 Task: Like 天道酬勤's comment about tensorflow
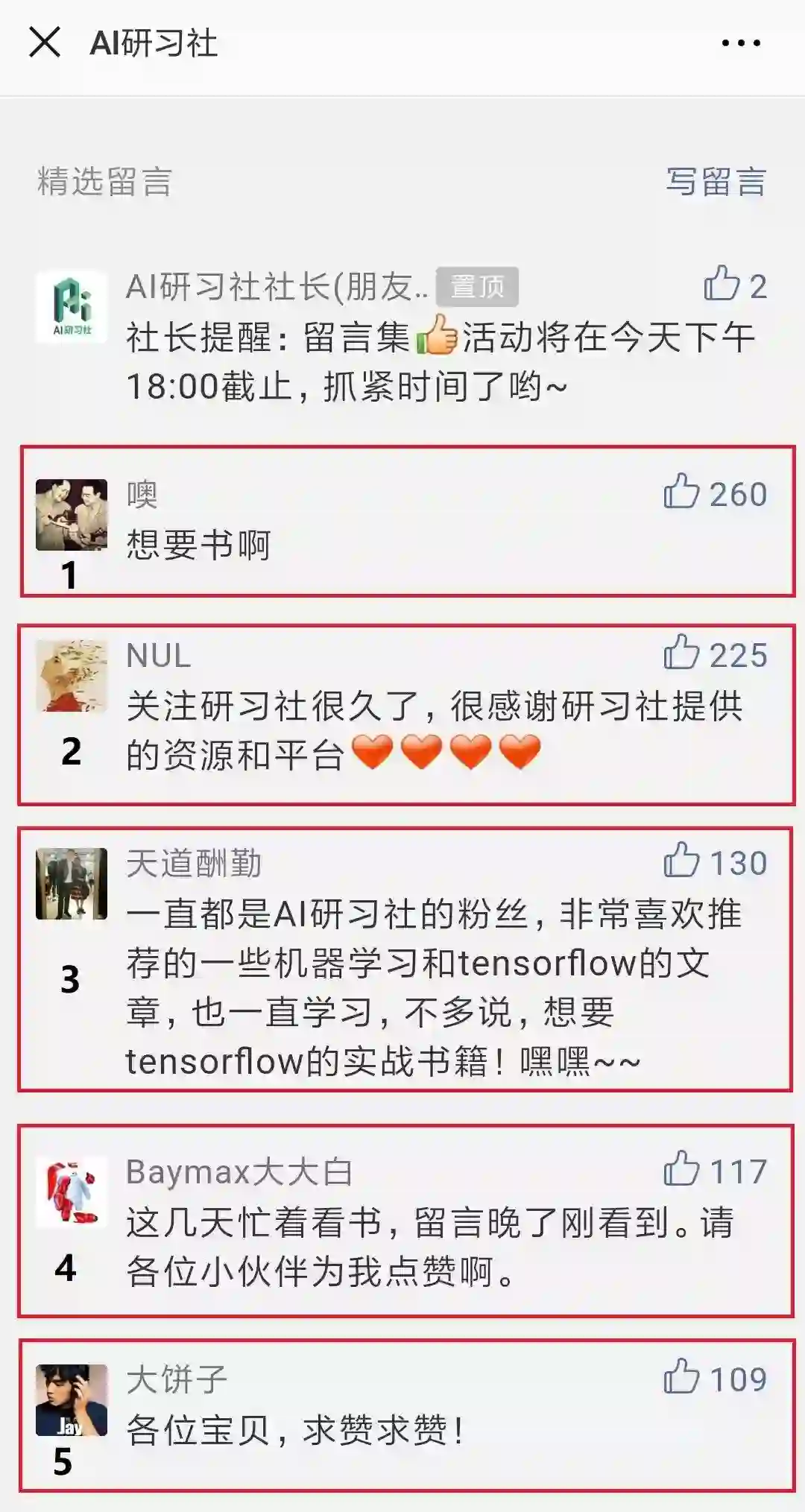click(x=681, y=861)
